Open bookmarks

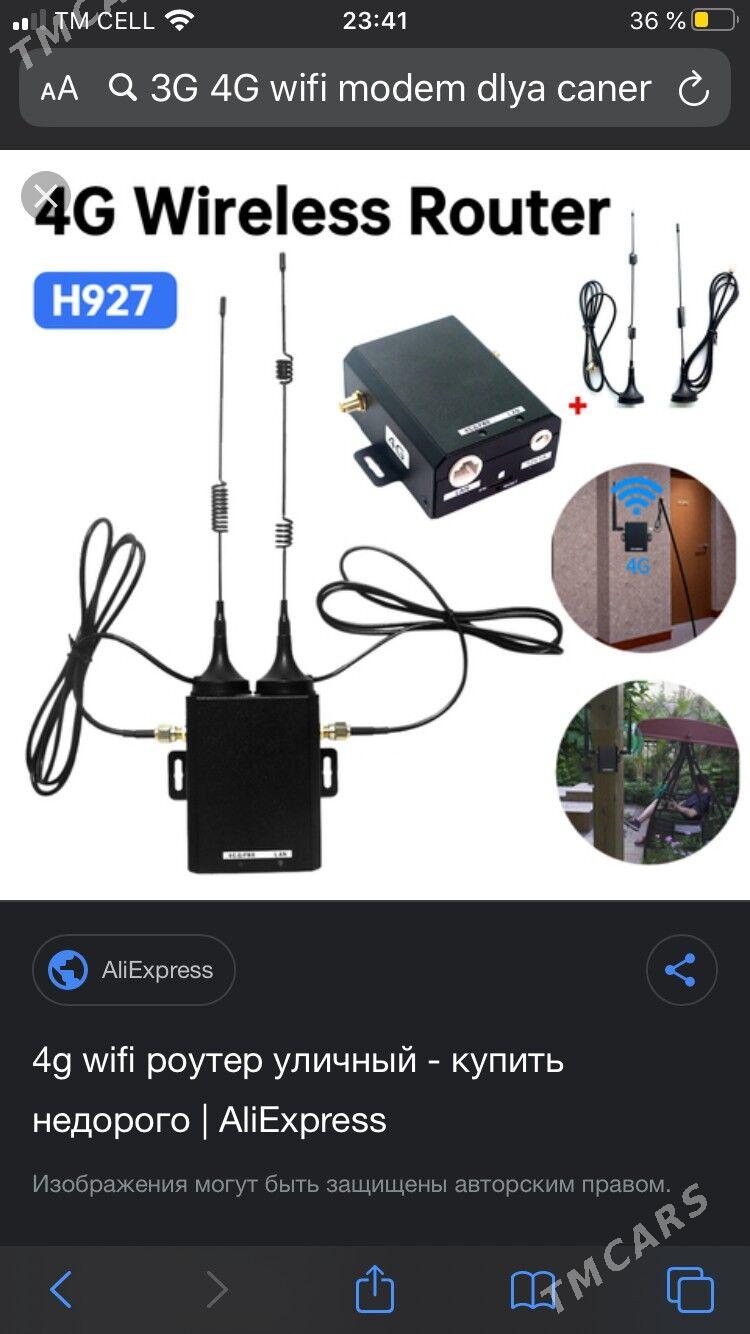(533, 1289)
